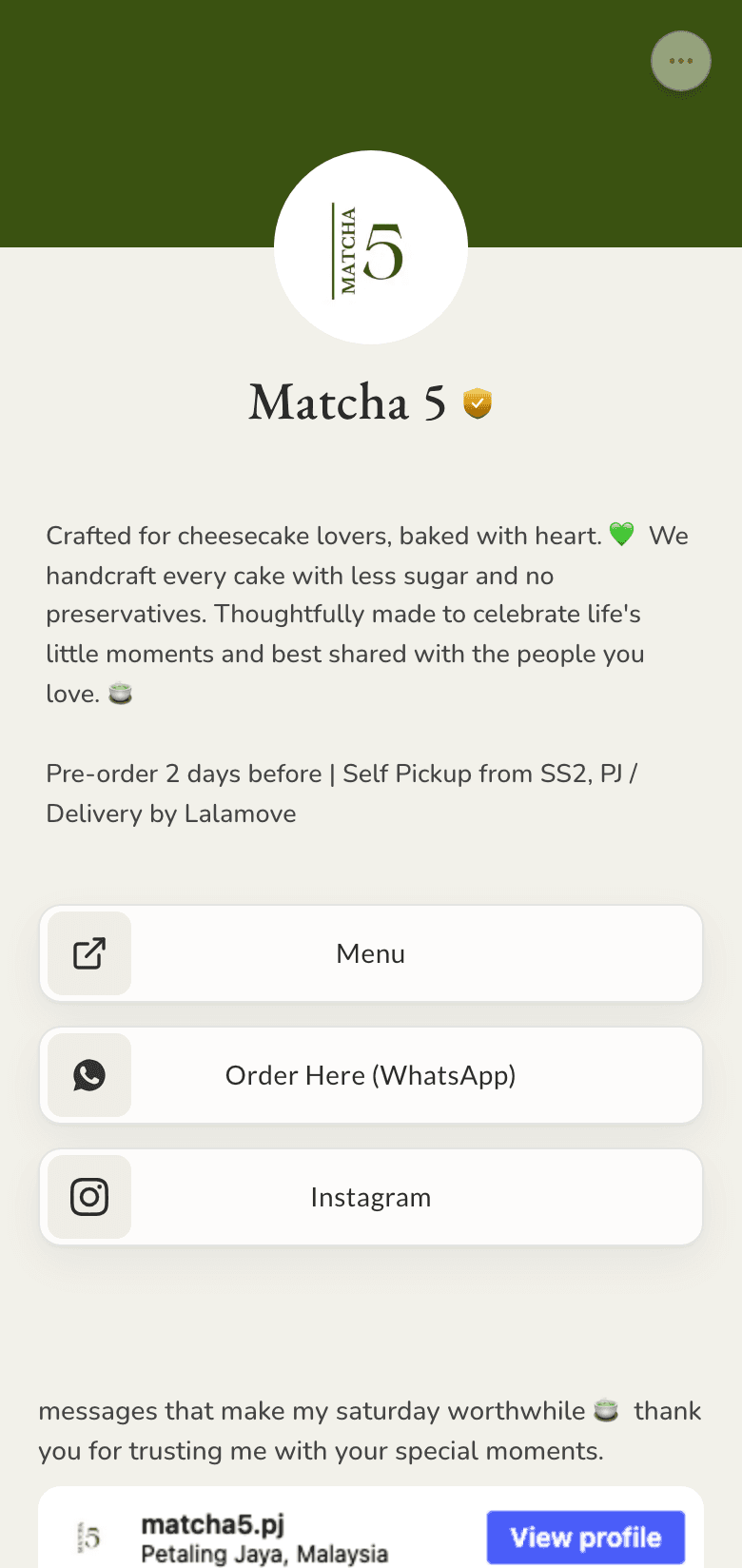
Task: Tap View profile for matcha5.pj
Action: (x=586, y=1538)
